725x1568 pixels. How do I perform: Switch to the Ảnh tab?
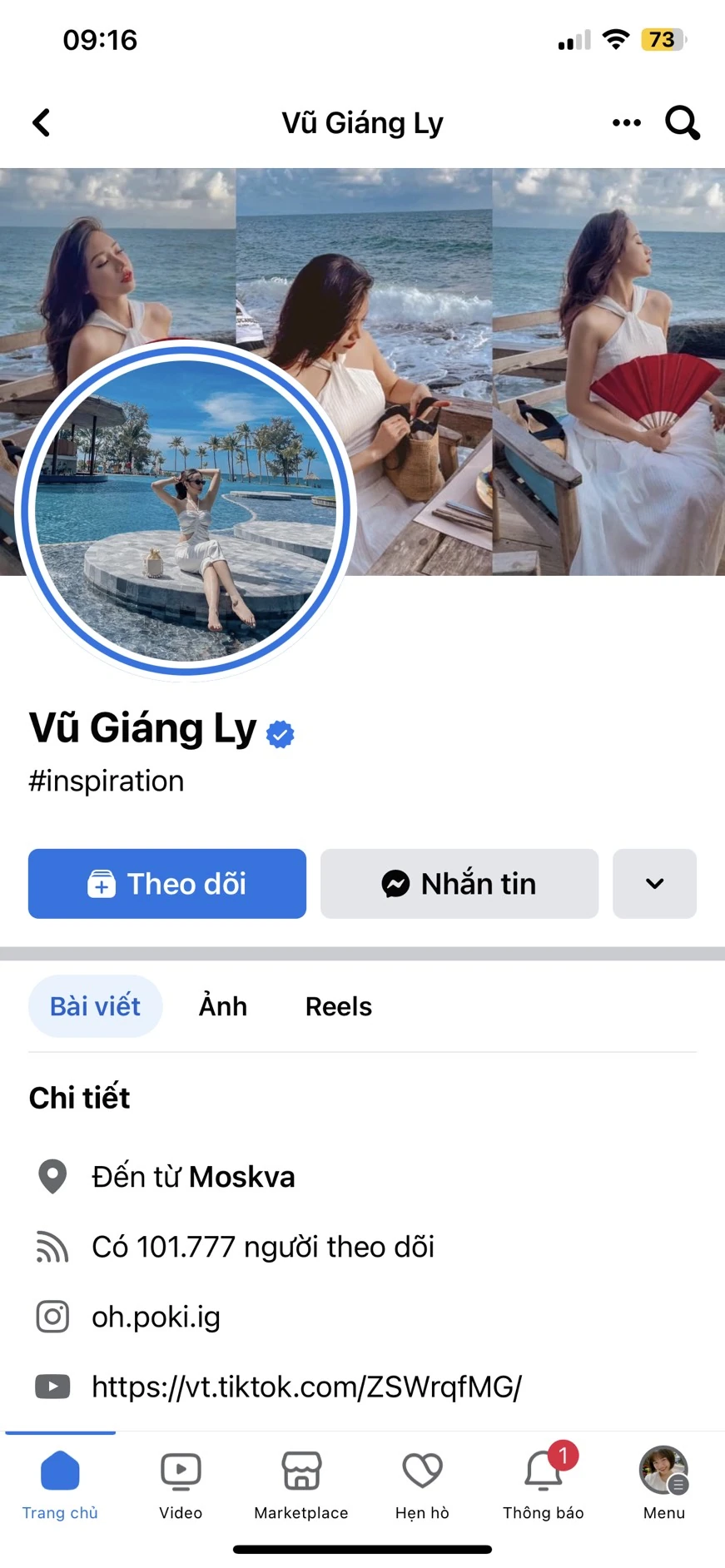point(223,1006)
